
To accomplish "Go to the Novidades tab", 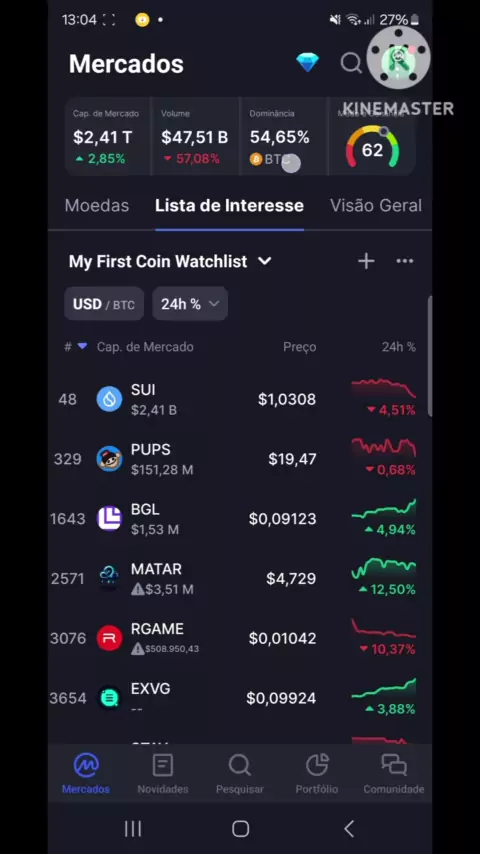I will (163, 774).
